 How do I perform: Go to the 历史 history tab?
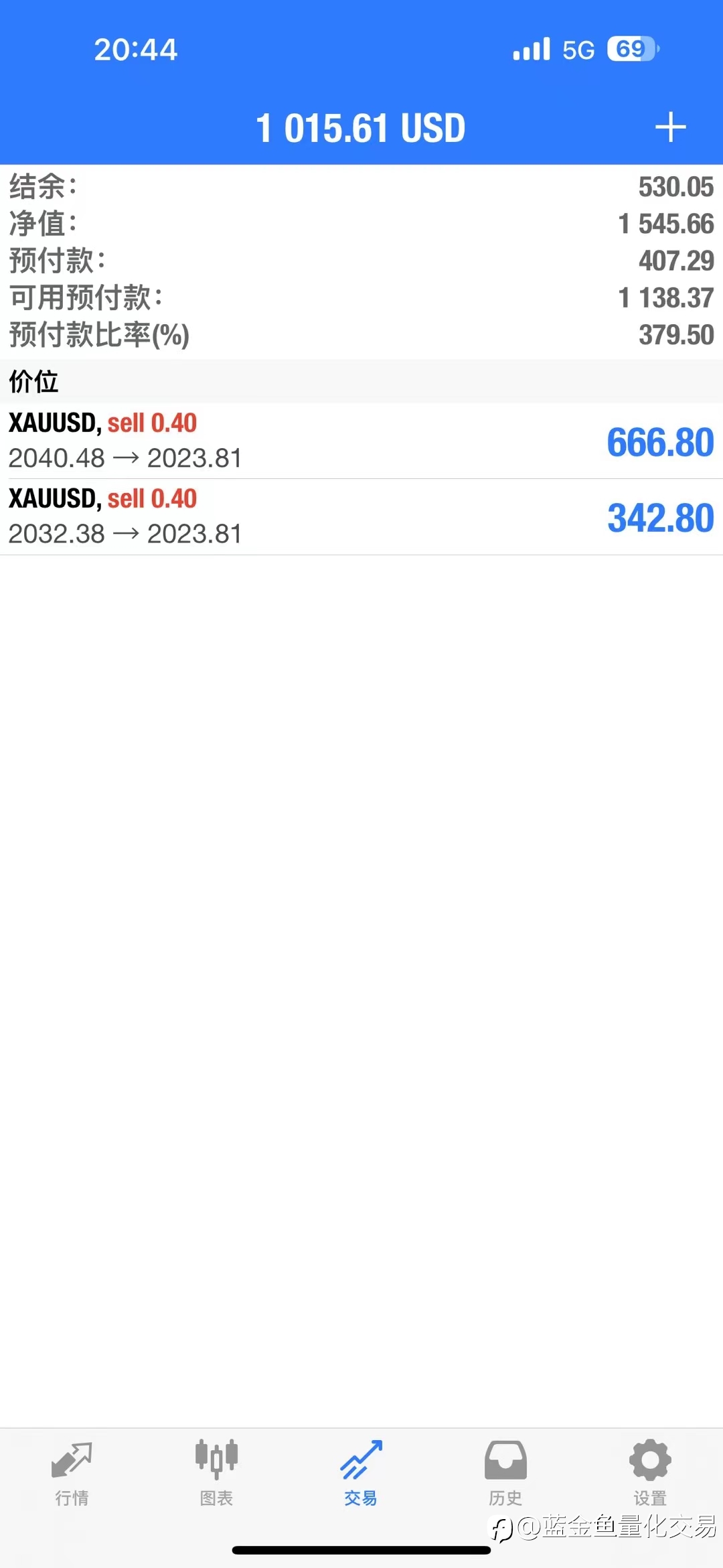point(505,1474)
